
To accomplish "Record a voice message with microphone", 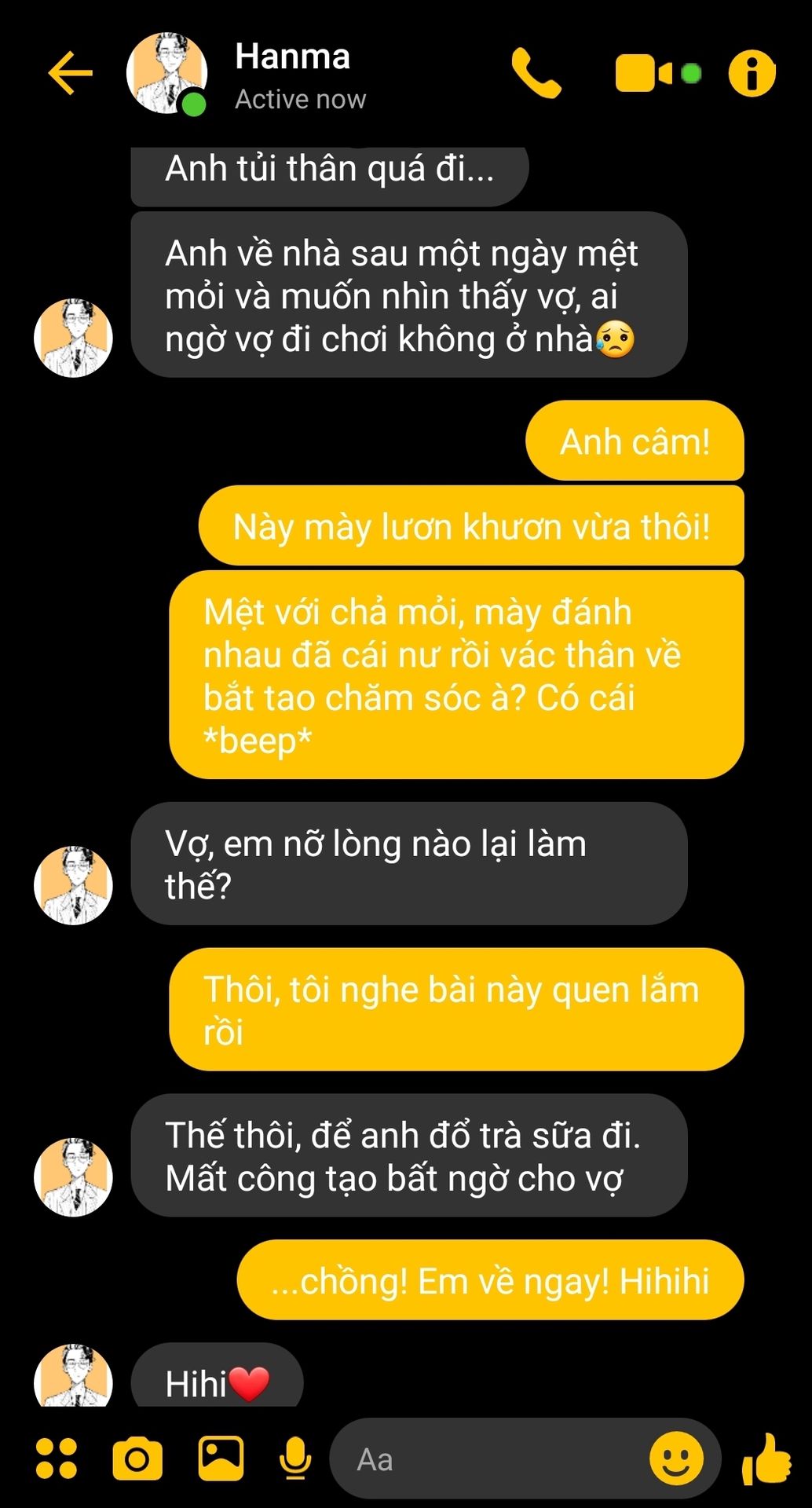I will pyautogui.click(x=295, y=1459).
